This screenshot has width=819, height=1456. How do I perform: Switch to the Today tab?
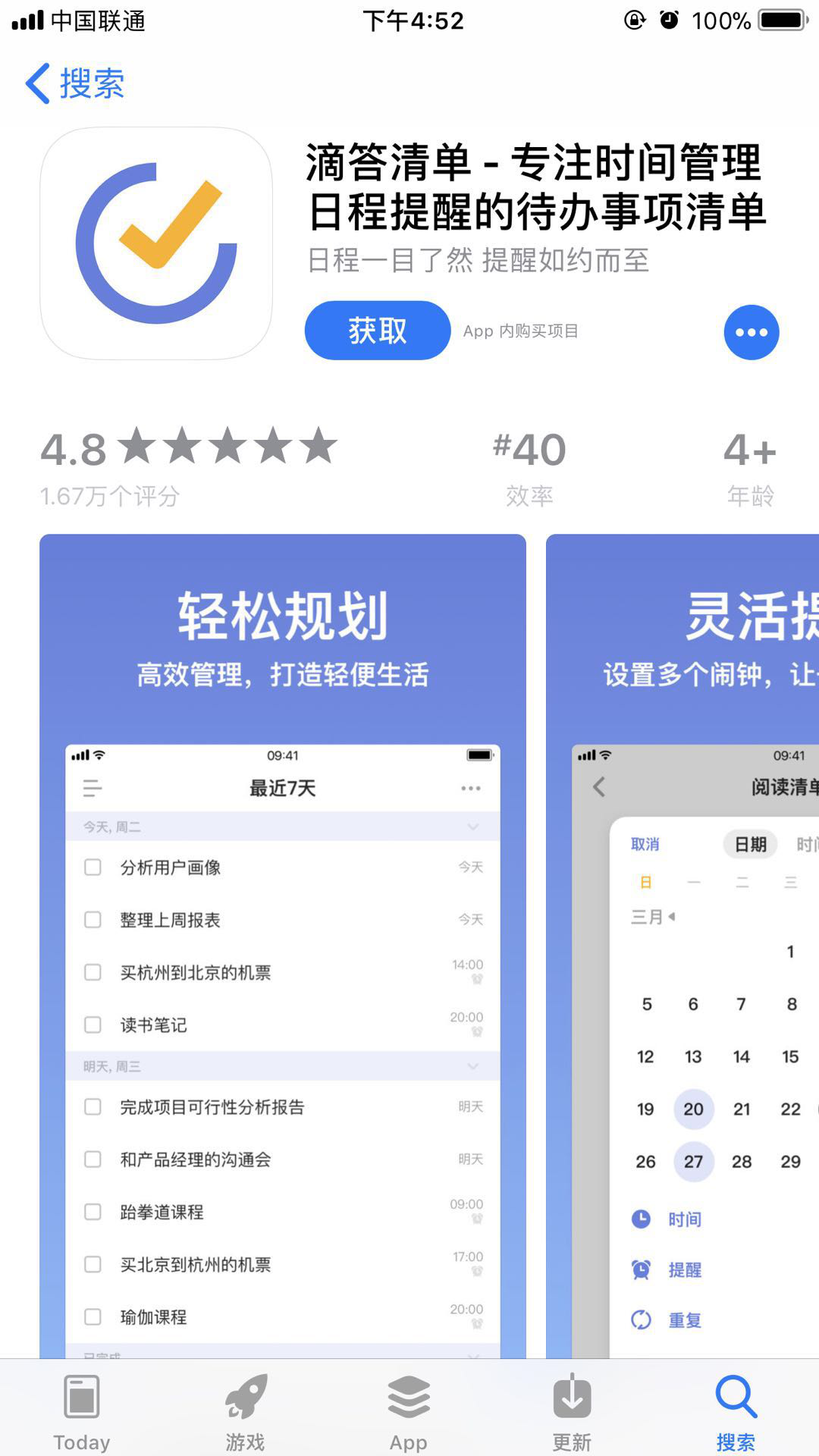[x=82, y=1409]
